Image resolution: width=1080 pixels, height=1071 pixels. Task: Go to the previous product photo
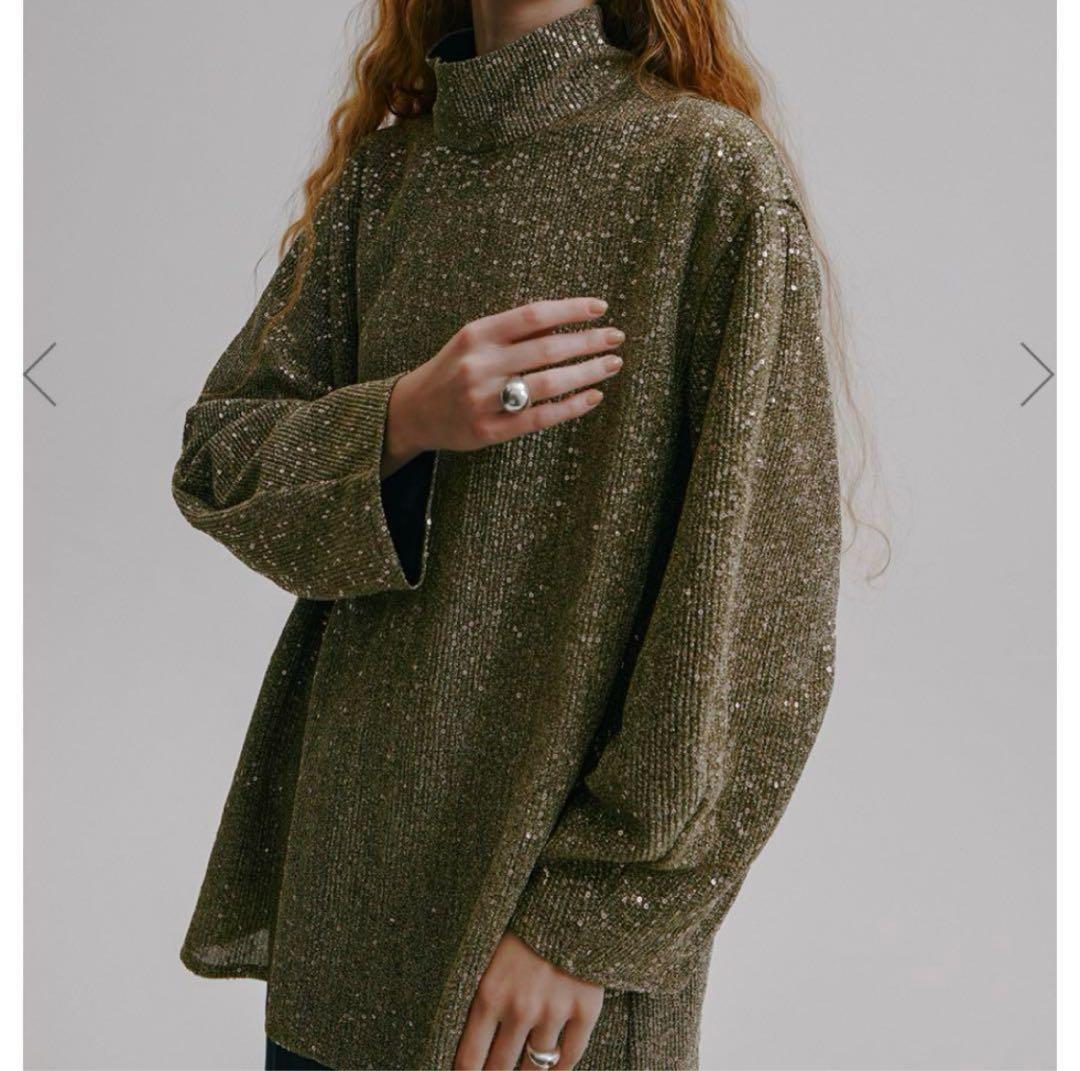pyautogui.click(x=40, y=374)
